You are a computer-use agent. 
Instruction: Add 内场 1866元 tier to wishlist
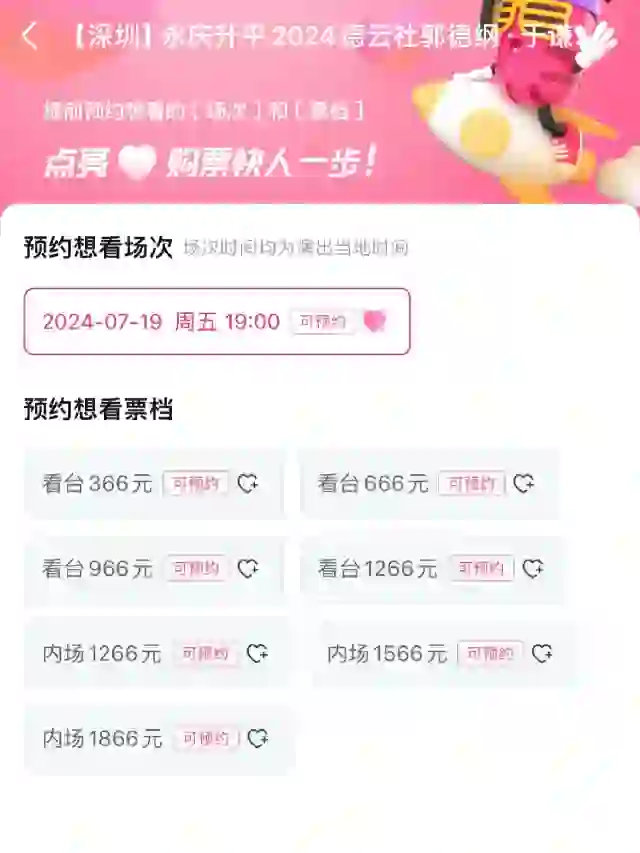[258, 739]
